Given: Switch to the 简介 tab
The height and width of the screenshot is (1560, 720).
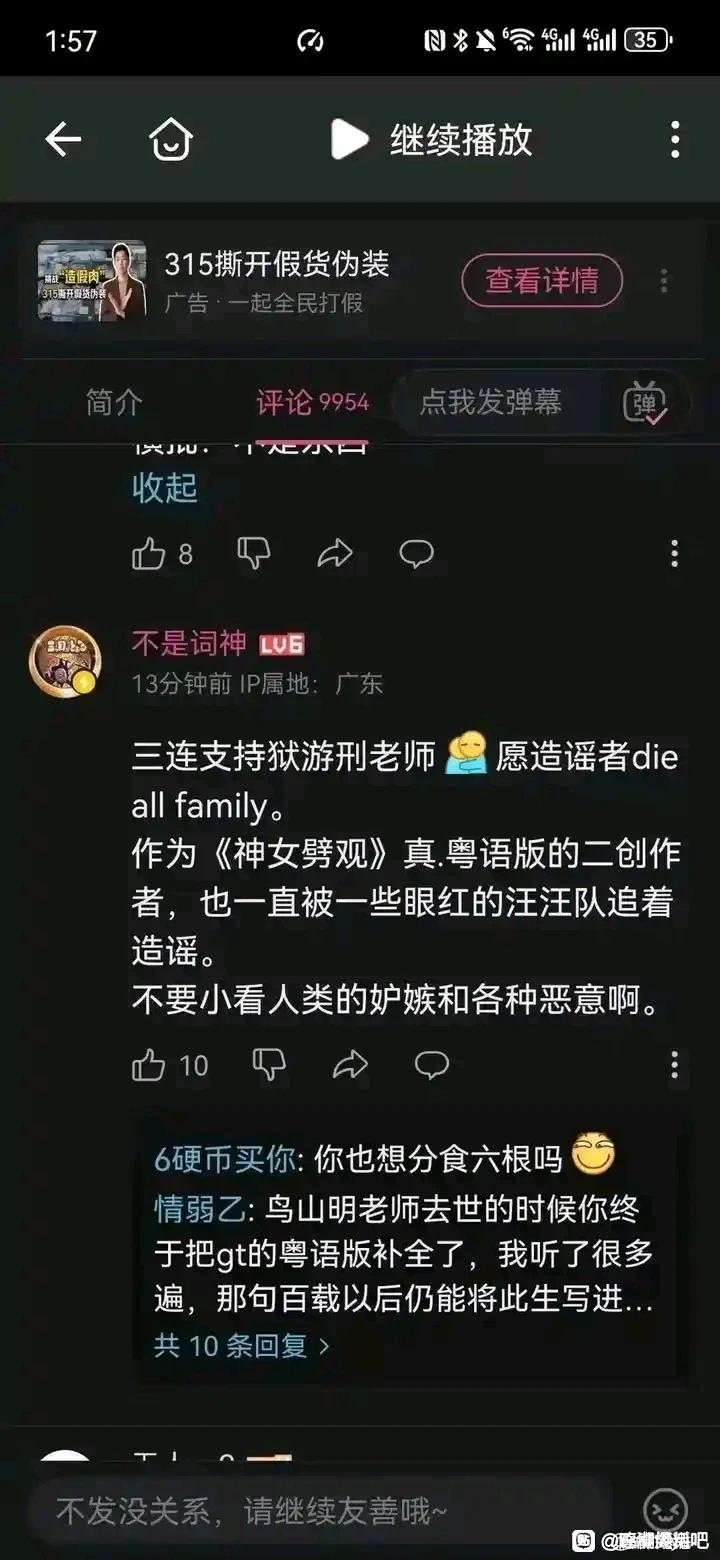Looking at the screenshot, I should coord(114,402).
